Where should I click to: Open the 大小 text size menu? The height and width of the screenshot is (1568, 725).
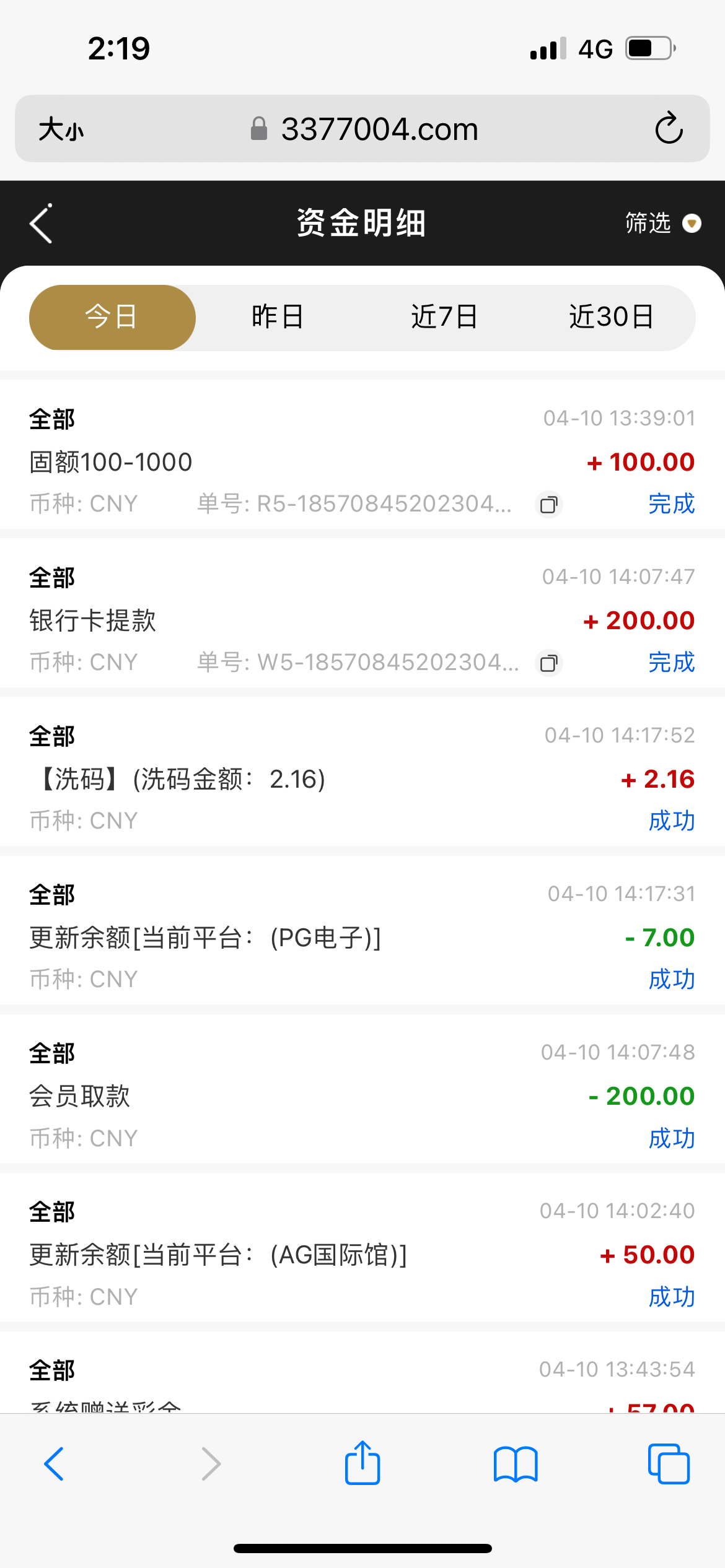pyautogui.click(x=61, y=129)
